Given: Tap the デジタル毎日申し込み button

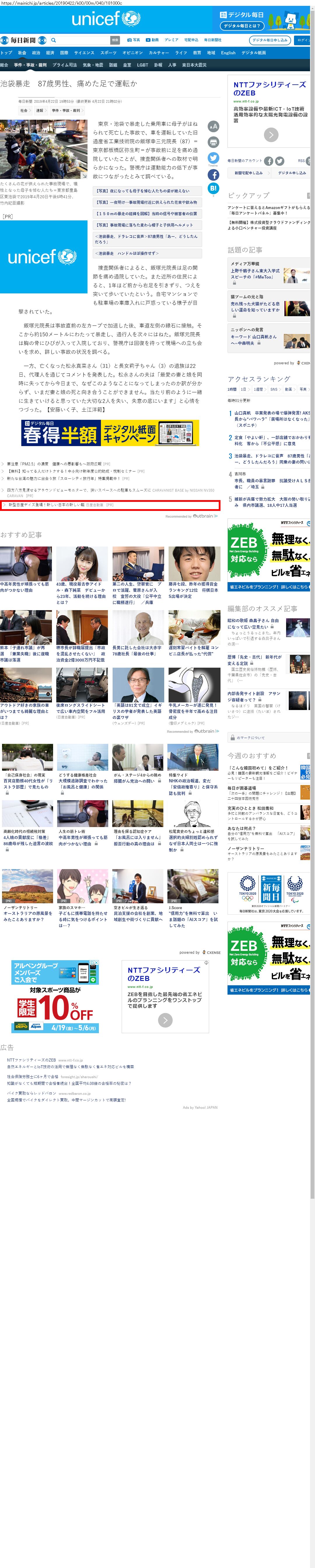Looking at the screenshot, I should (x=269, y=40).
